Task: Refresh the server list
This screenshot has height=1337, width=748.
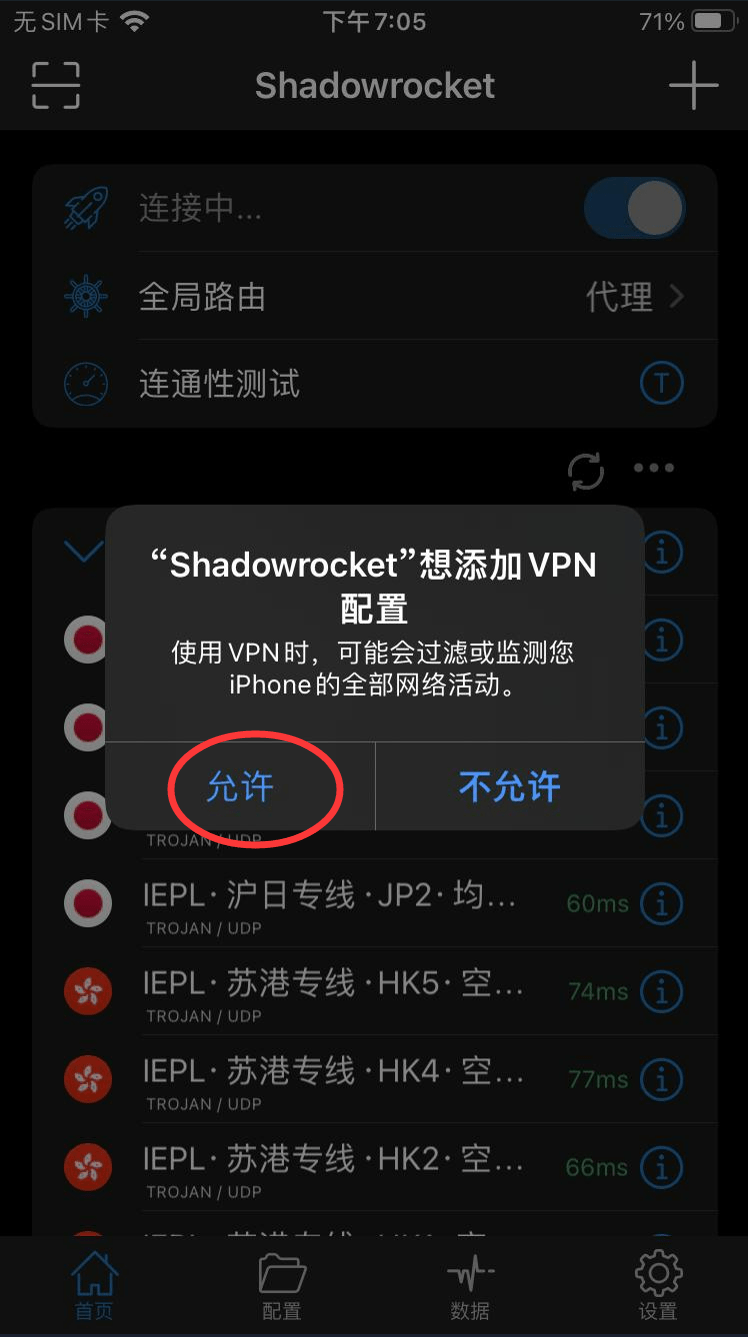Action: coord(586,469)
